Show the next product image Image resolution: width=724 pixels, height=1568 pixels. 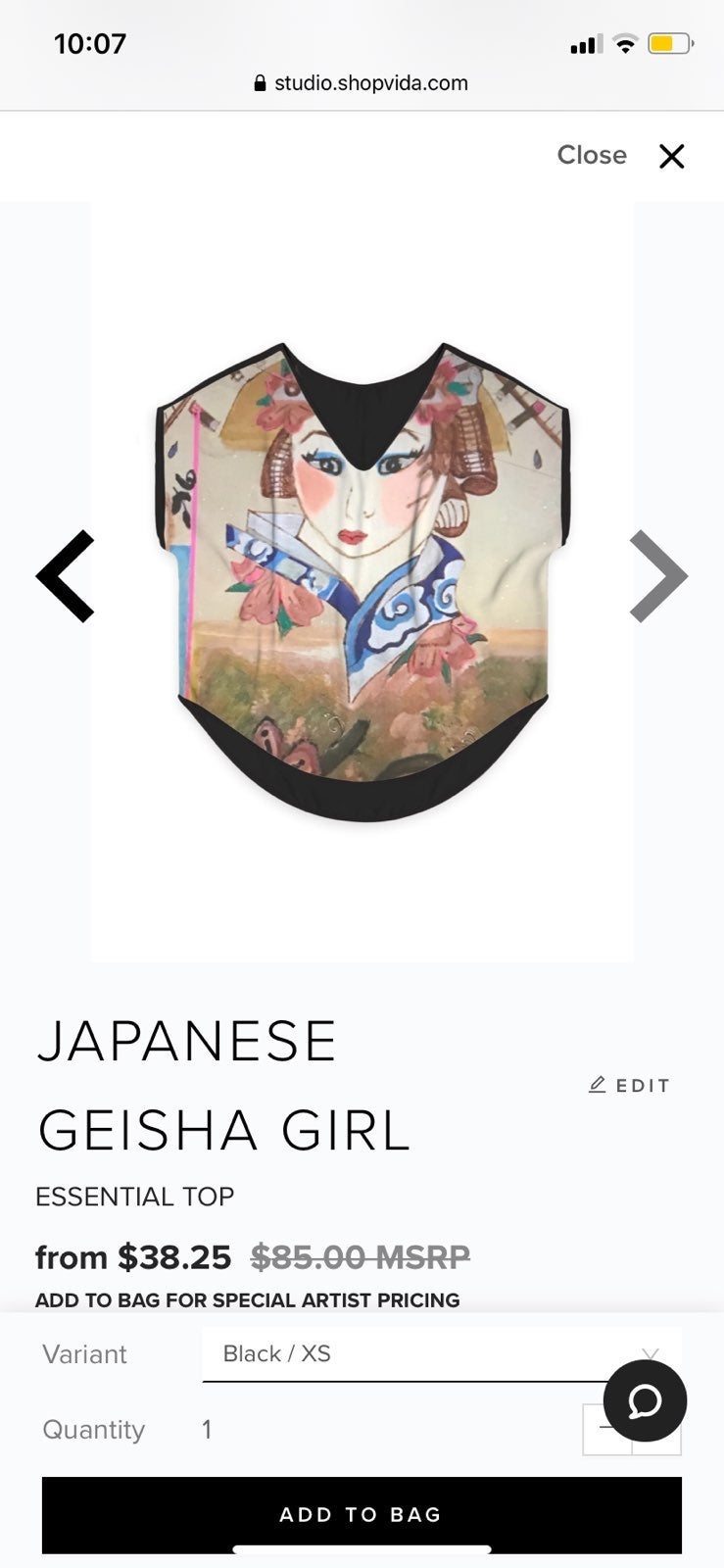tap(658, 576)
